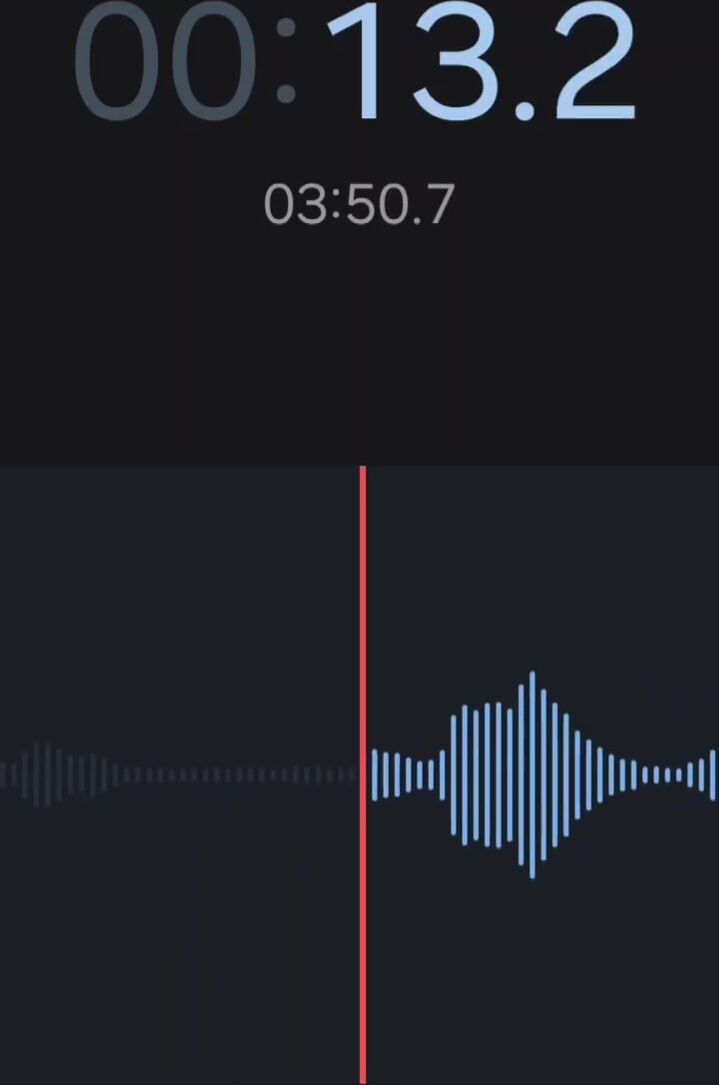This screenshot has height=1085, width=719.
Task: Tap the red playhead line on the waveform
Action: coord(362,774)
